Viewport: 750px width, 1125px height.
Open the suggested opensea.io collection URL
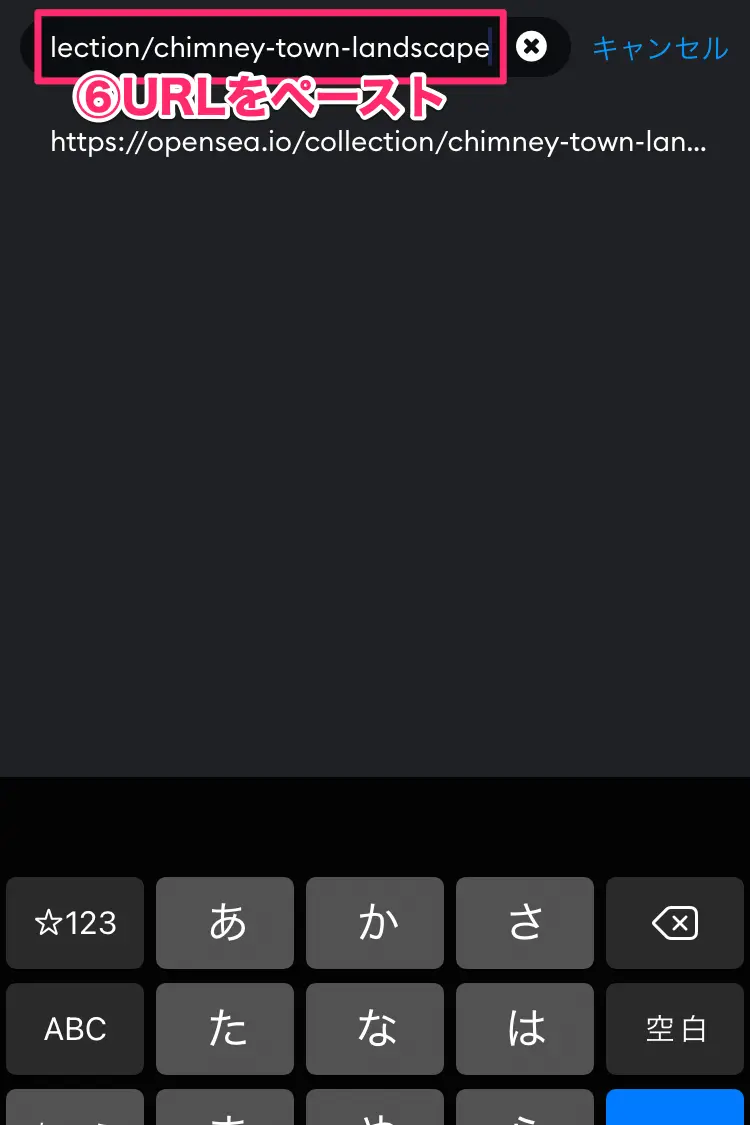(378, 142)
